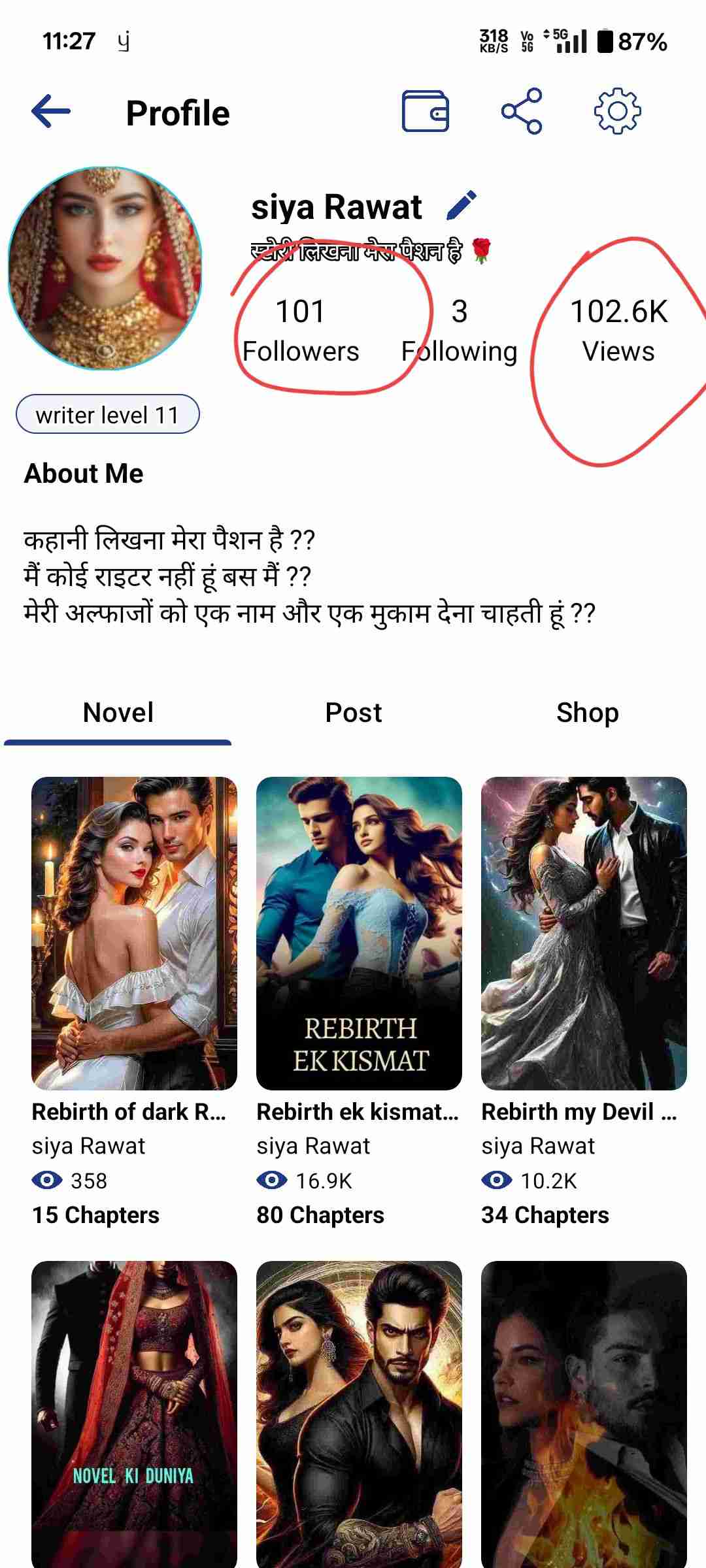View the 101 Followers list

coord(301,331)
